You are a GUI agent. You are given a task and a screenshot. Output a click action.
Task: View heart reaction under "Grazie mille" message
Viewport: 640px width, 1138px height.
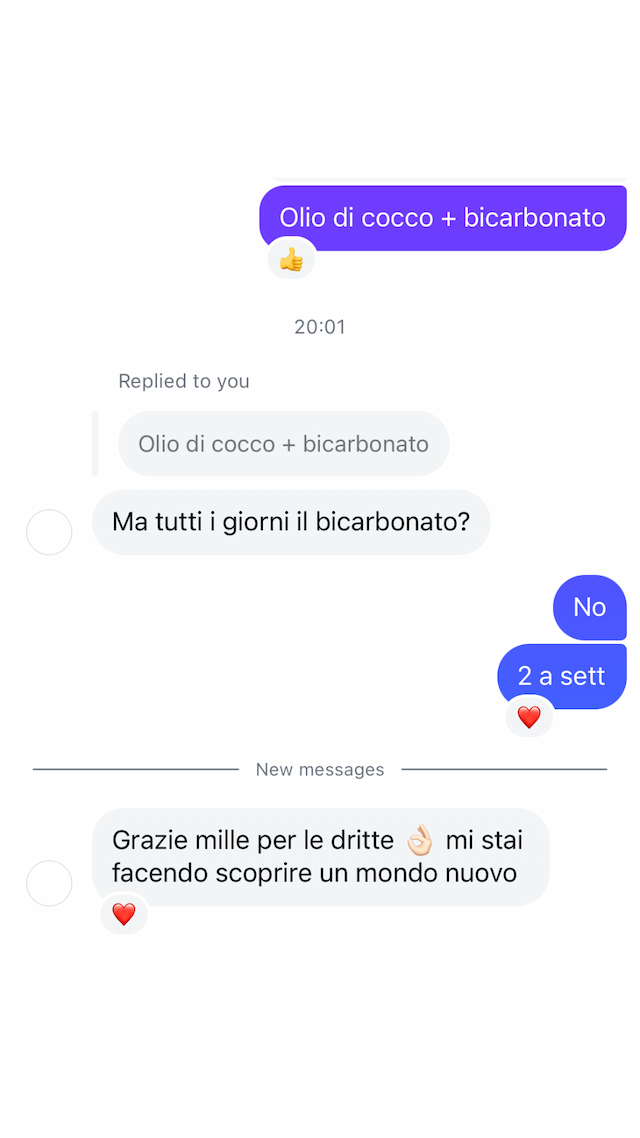(x=124, y=914)
